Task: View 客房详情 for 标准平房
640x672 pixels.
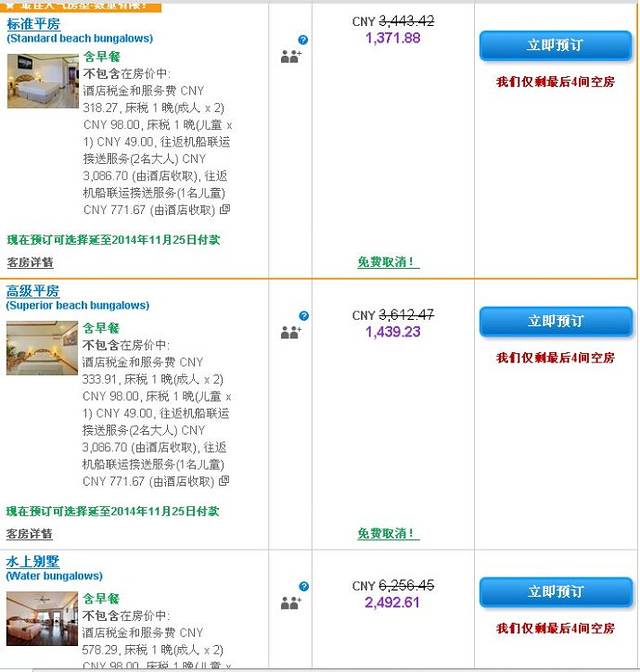Action: [x=30, y=263]
